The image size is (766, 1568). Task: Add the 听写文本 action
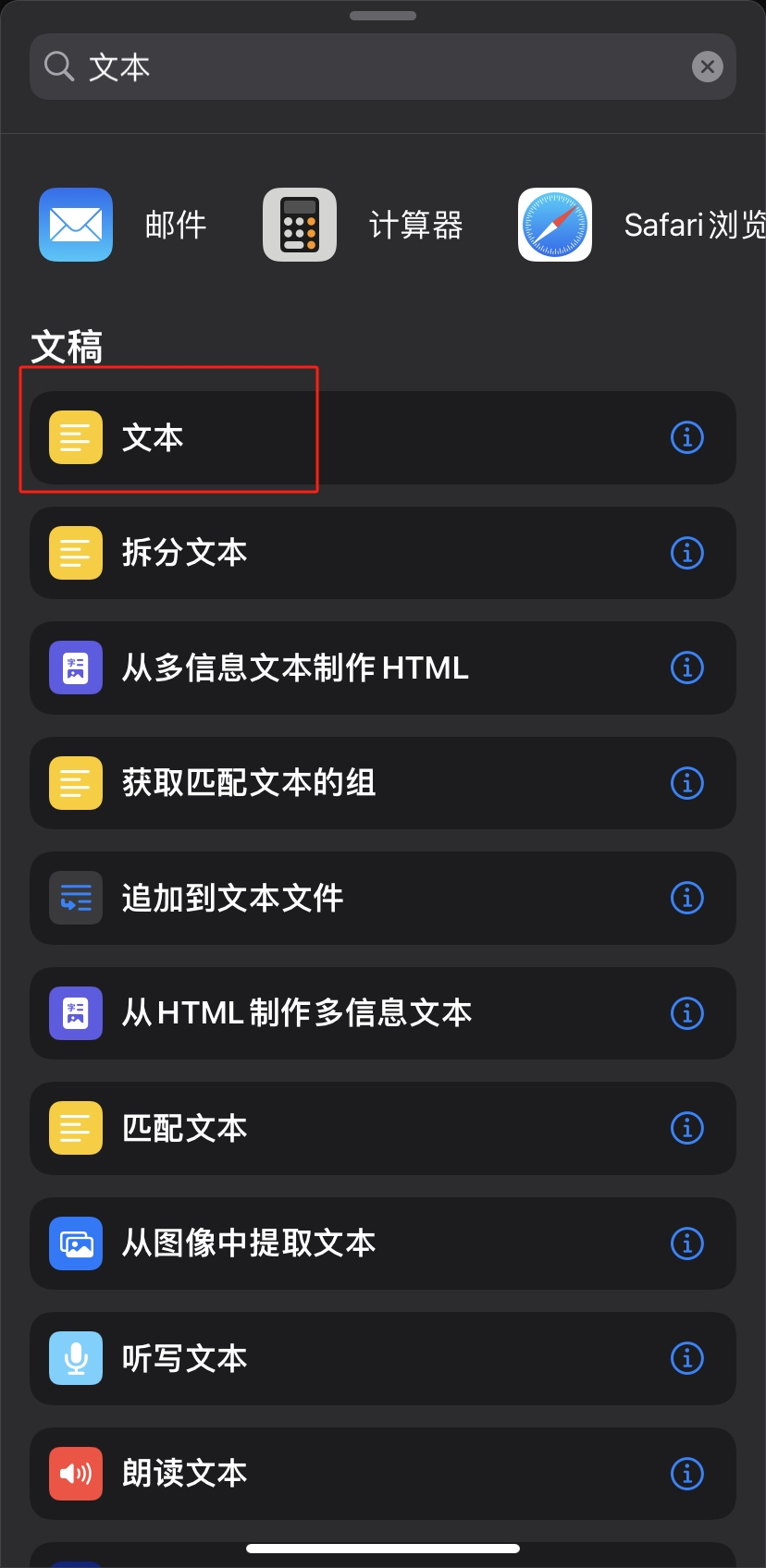click(x=278, y=1358)
